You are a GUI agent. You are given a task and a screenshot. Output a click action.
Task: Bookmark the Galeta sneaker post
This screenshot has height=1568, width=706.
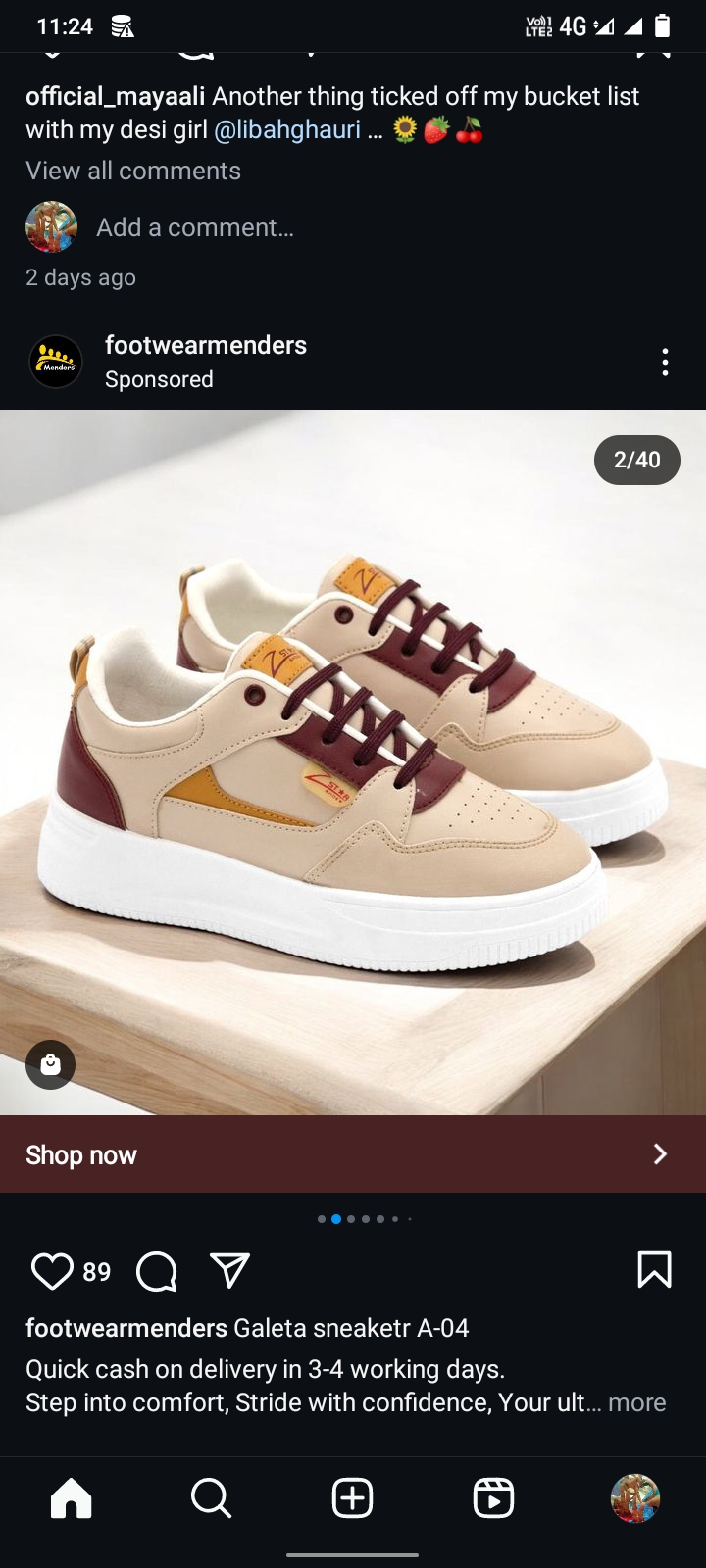click(654, 1269)
